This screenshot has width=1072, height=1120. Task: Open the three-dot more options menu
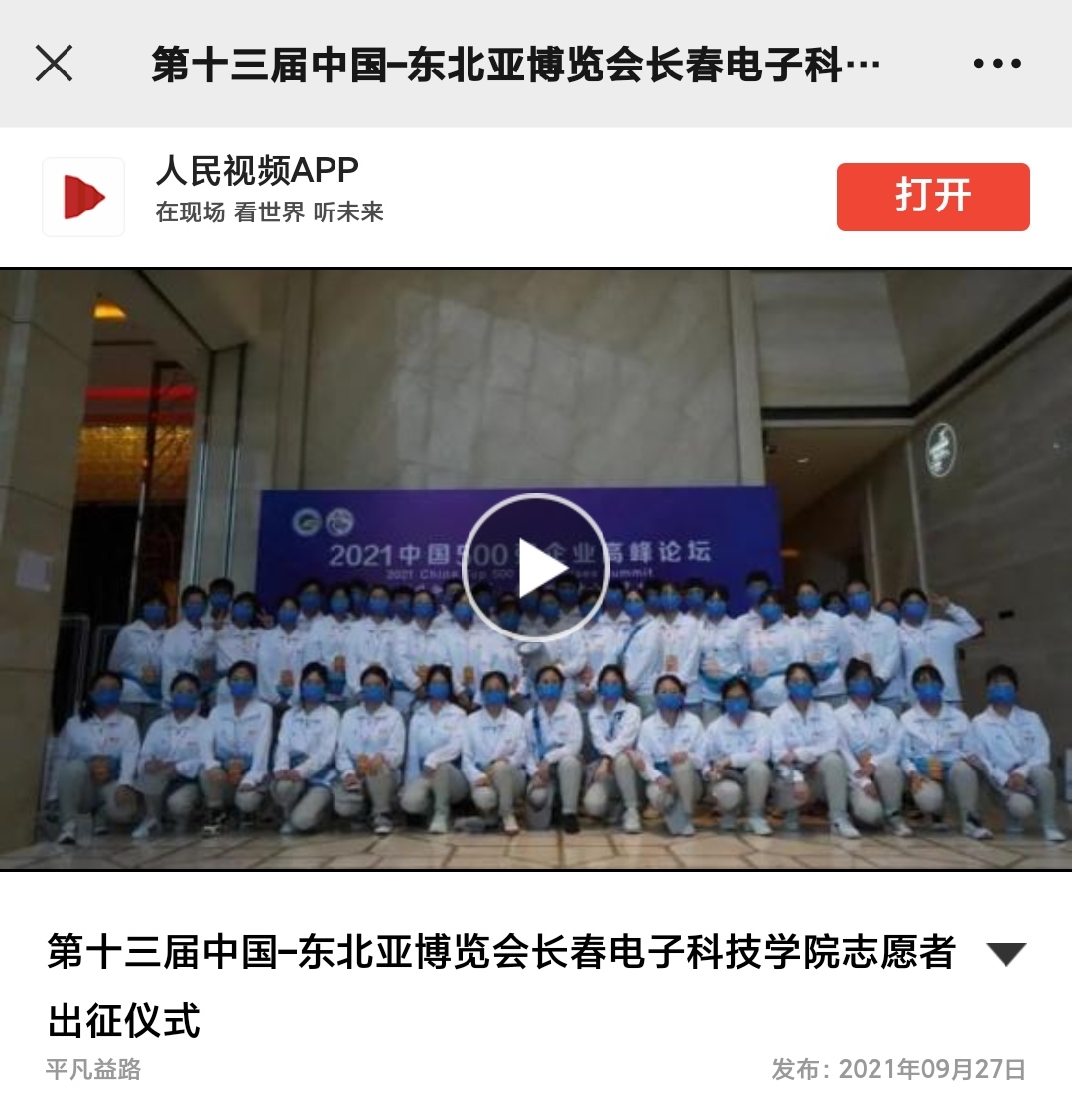click(997, 64)
